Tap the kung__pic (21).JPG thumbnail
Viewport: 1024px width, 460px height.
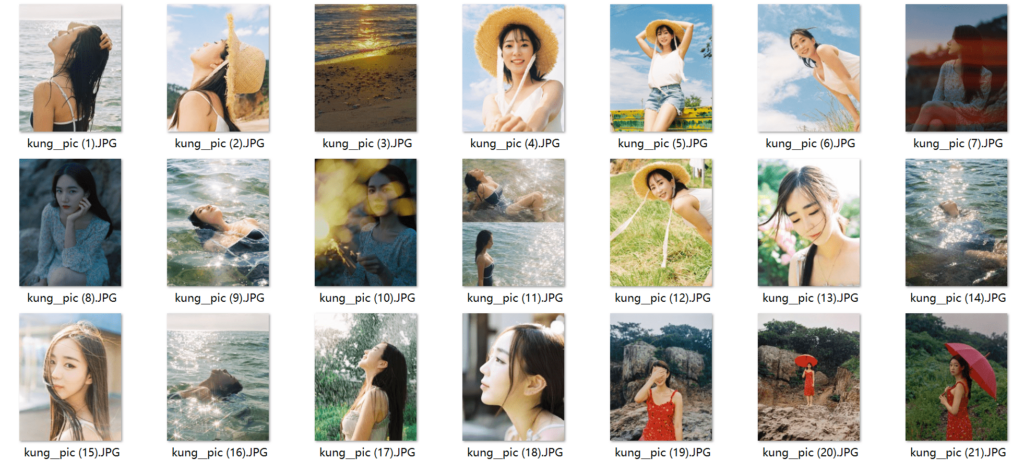point(956,377)
